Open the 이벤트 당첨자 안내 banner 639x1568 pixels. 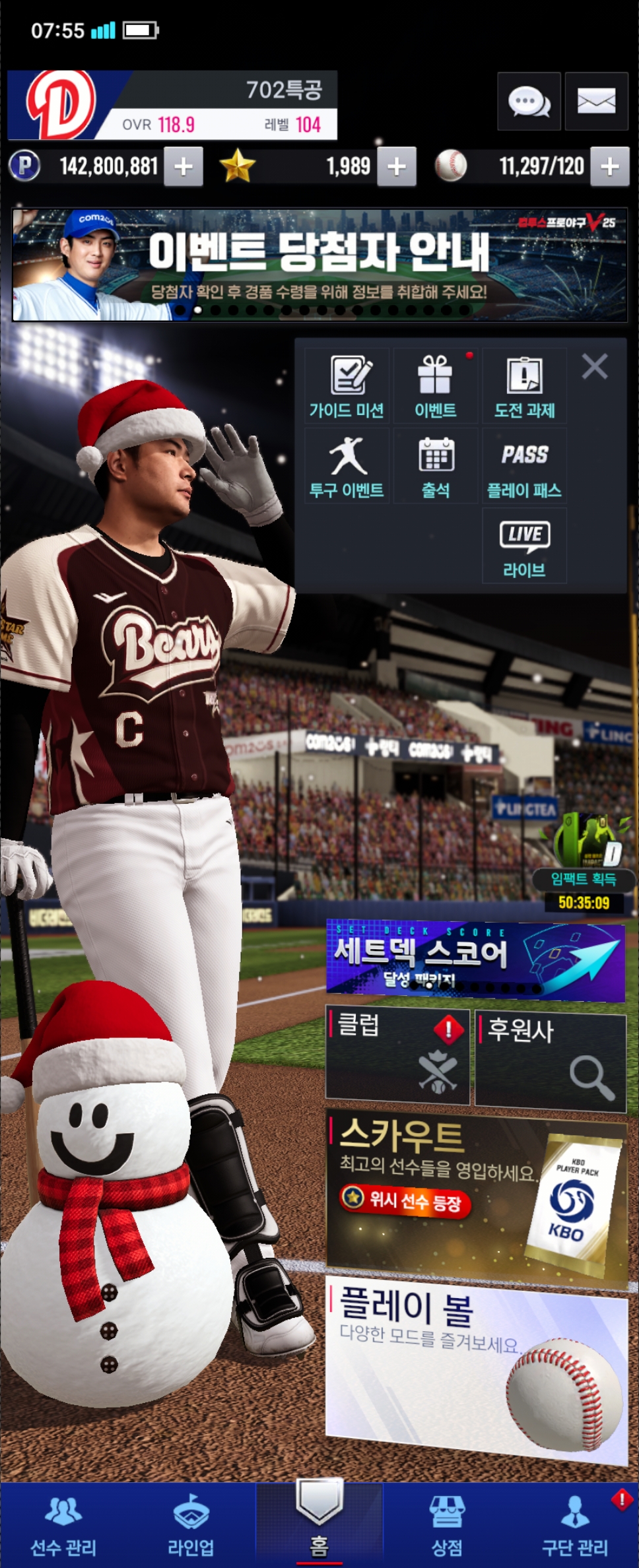coord(319,265)
